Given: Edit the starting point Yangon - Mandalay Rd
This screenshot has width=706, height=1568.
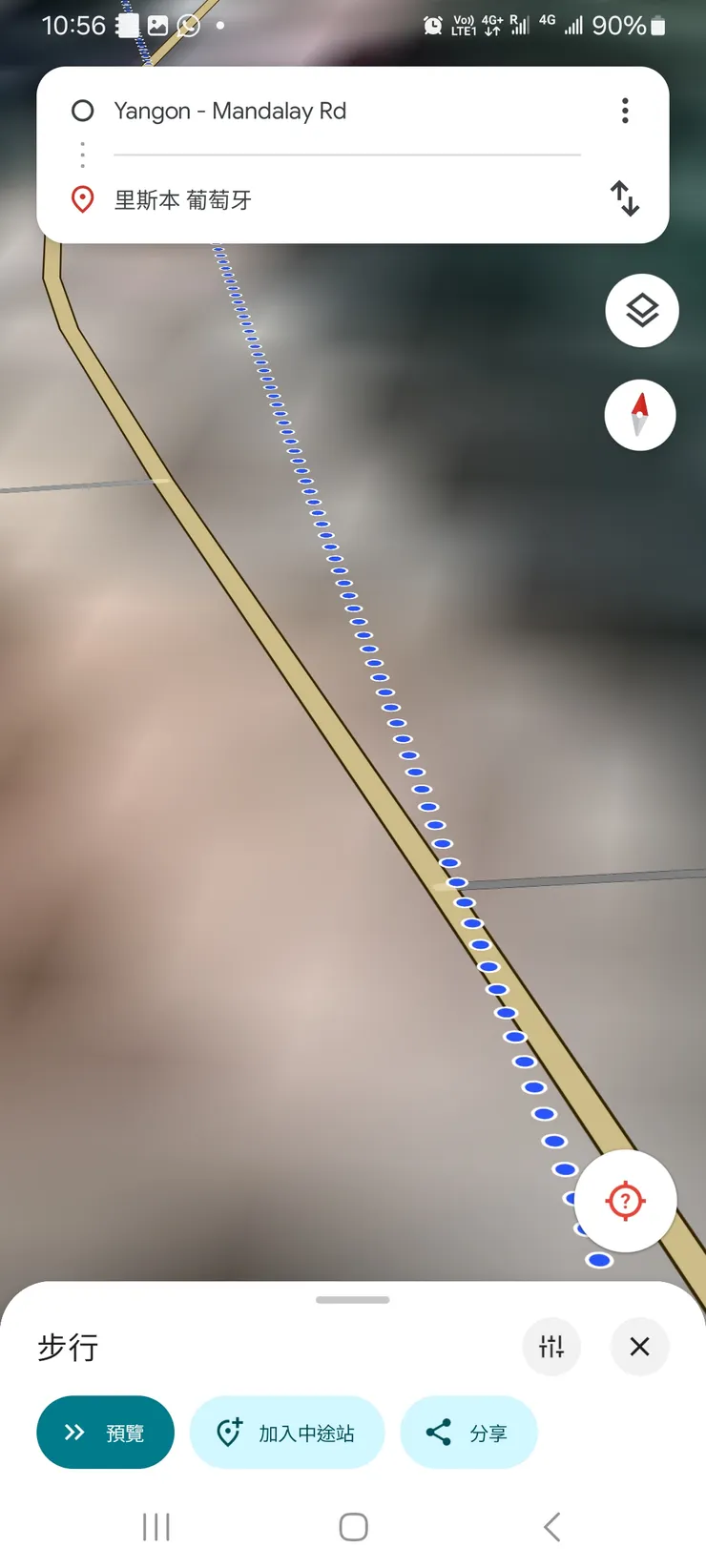Looking at the screenshot, I should (x=229, y=112).
